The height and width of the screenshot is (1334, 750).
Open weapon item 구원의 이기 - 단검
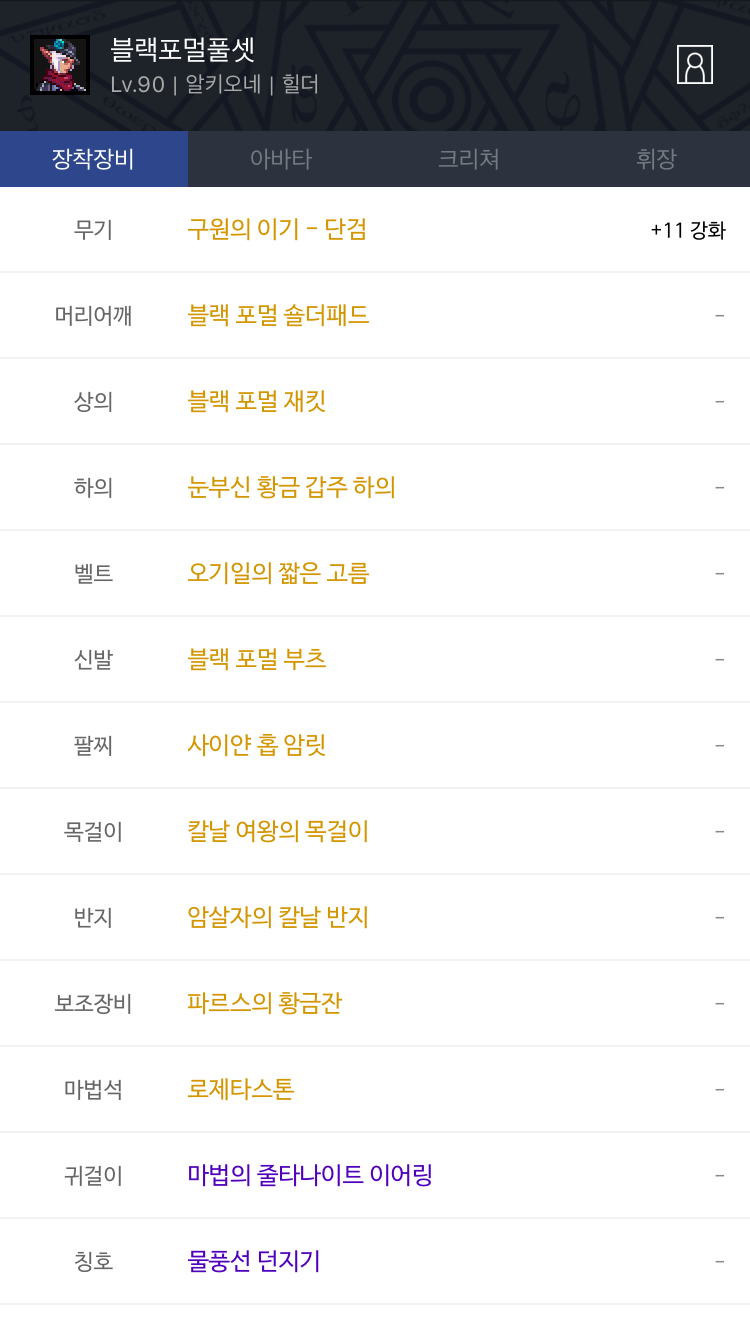[x=277, y=229]
